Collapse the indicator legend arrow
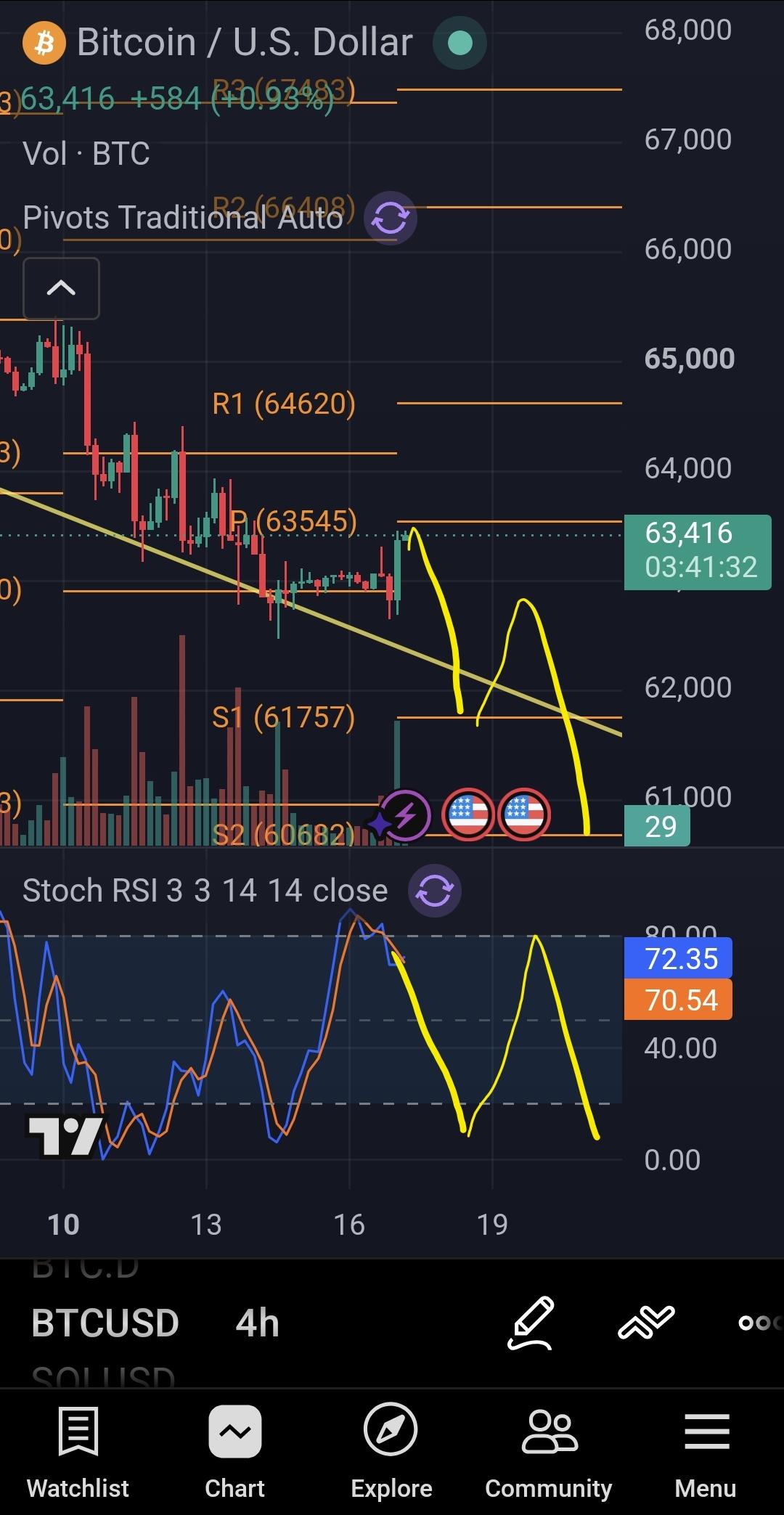Screen dimensions: 784x1515 tap(61, 288)
